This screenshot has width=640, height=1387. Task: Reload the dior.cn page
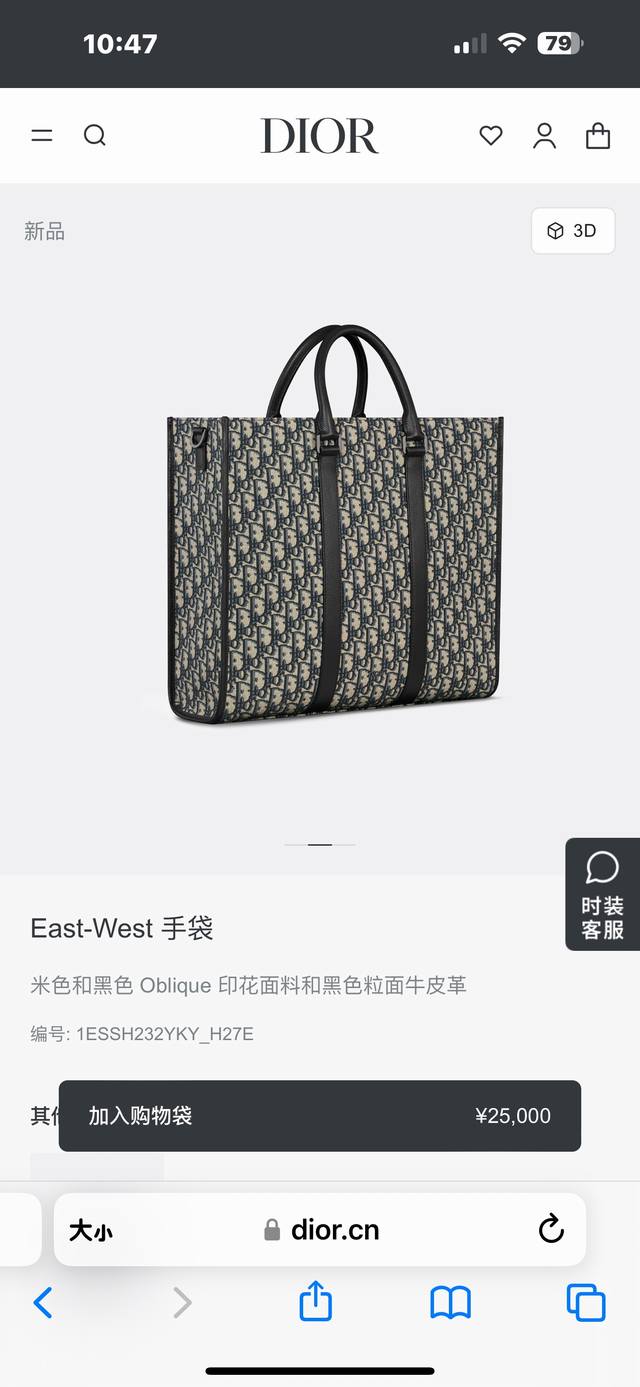tap(551, 1229)
